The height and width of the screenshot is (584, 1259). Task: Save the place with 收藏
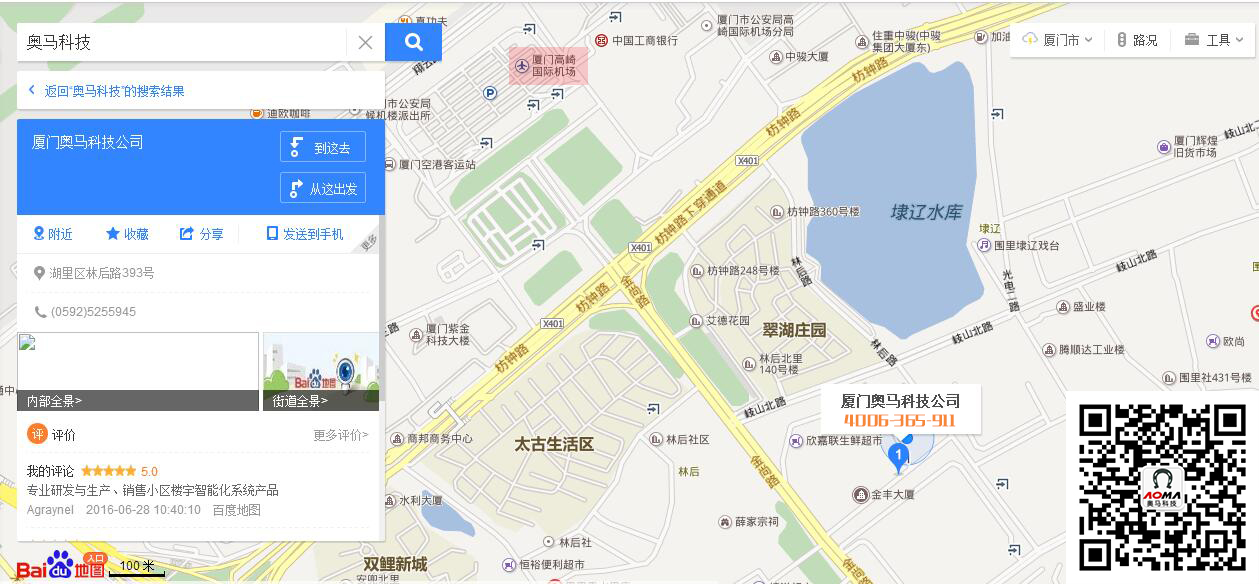point(127,234)
